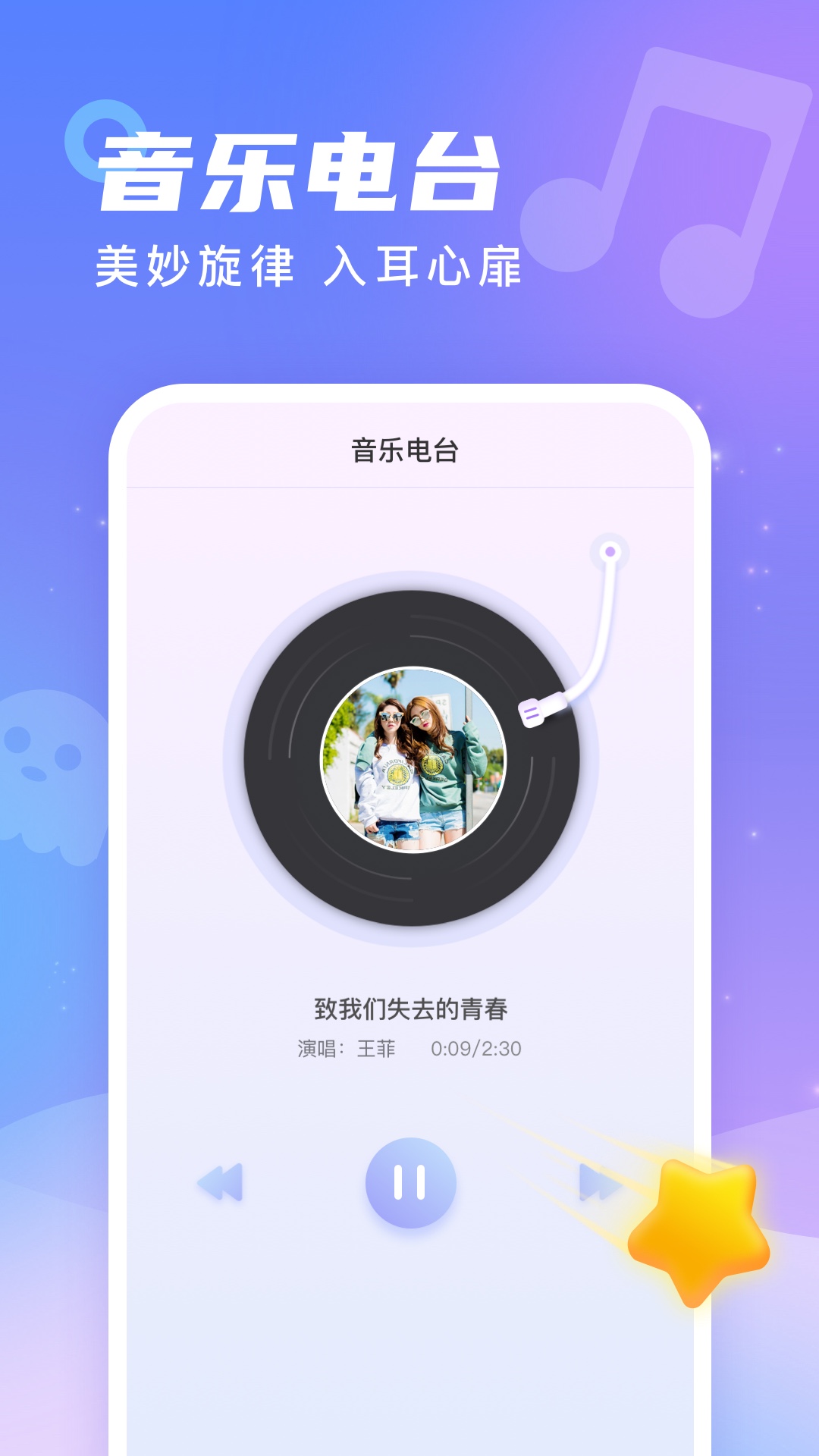819x1456 pixels.
Task: Click the 演唱 label under the song title
Action: 317,1049
